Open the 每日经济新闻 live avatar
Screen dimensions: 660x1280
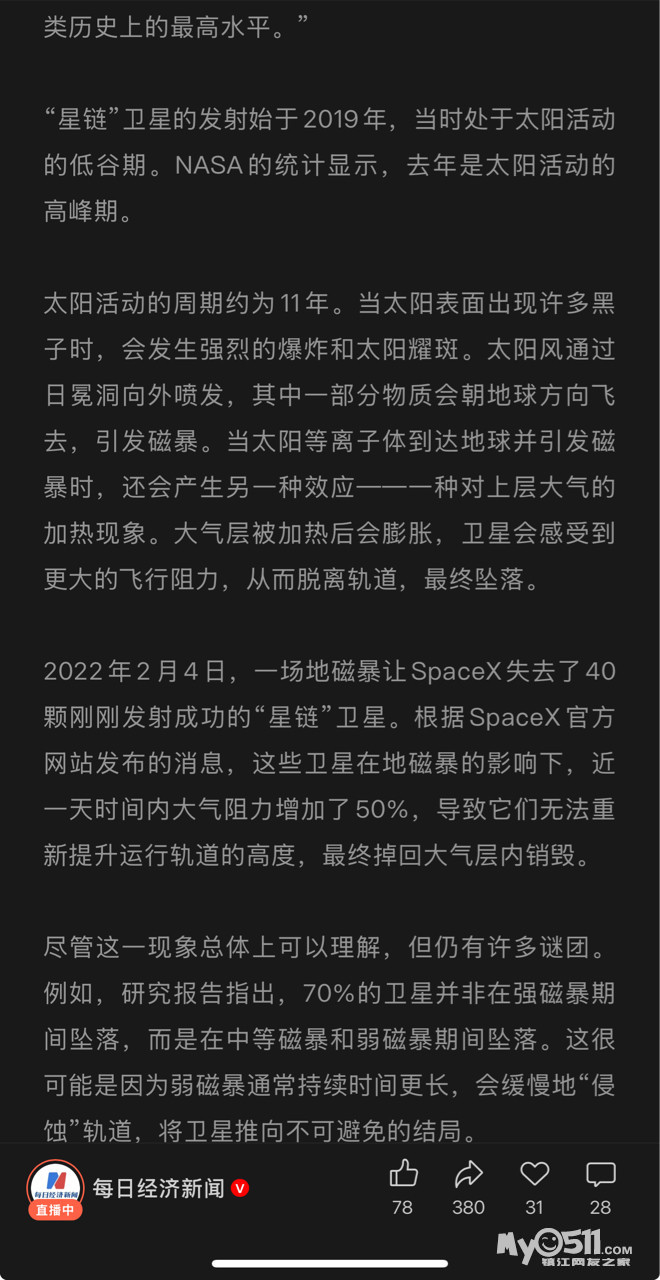click(55, 1189)
